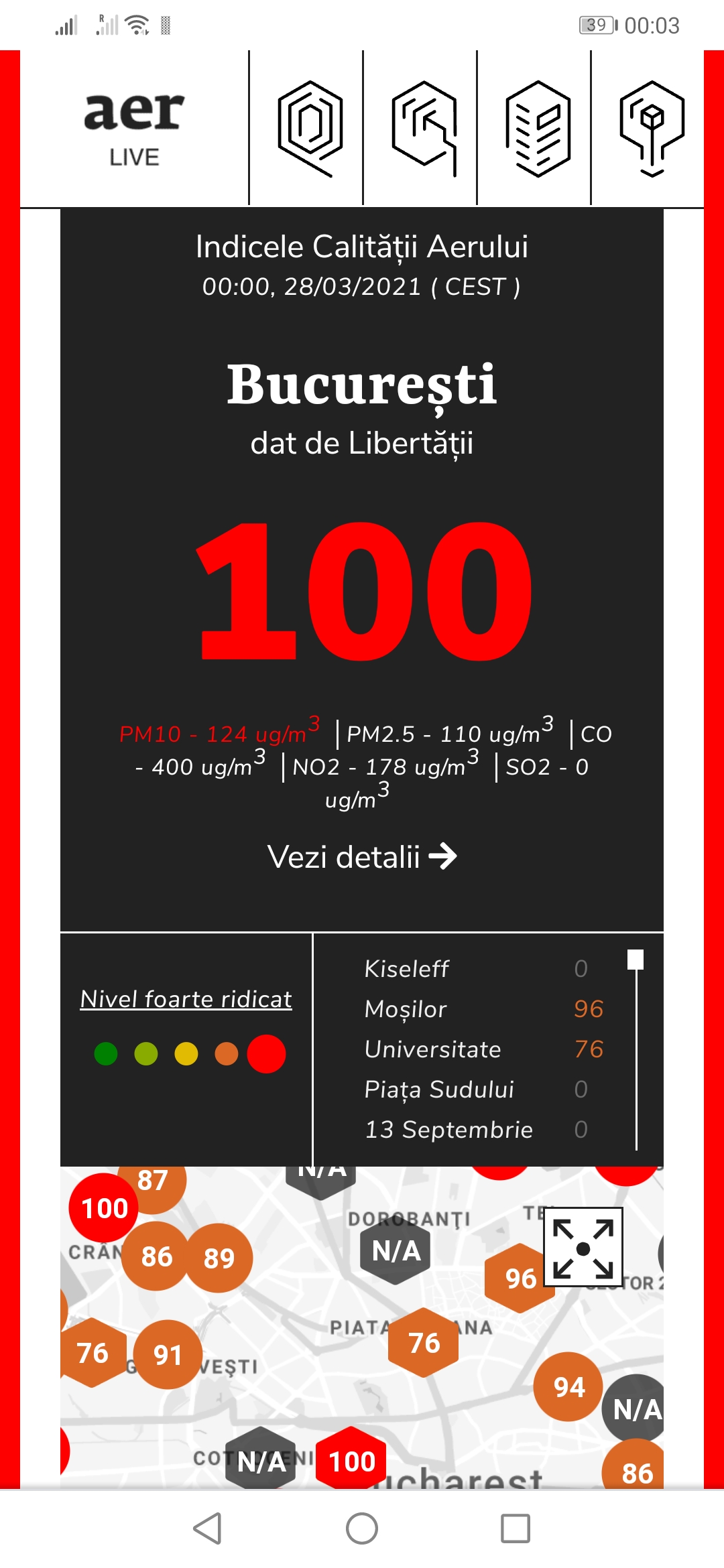
Task: Select the Moșilor station row
Action: [475, 1009]
